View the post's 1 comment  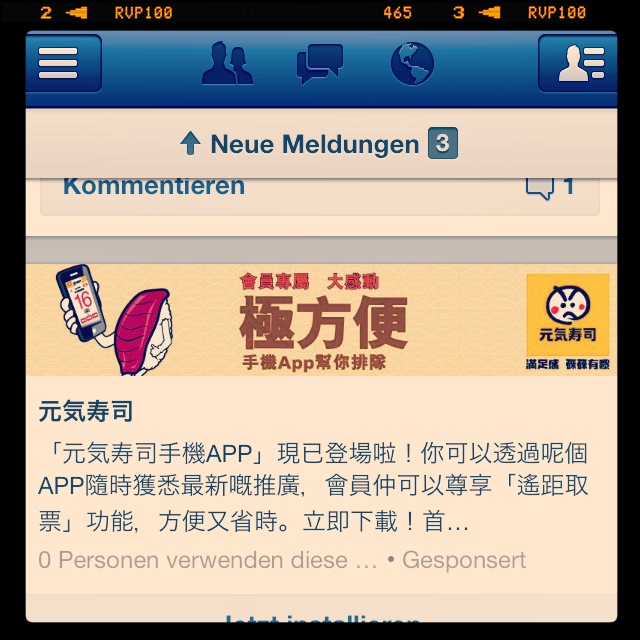550,186
